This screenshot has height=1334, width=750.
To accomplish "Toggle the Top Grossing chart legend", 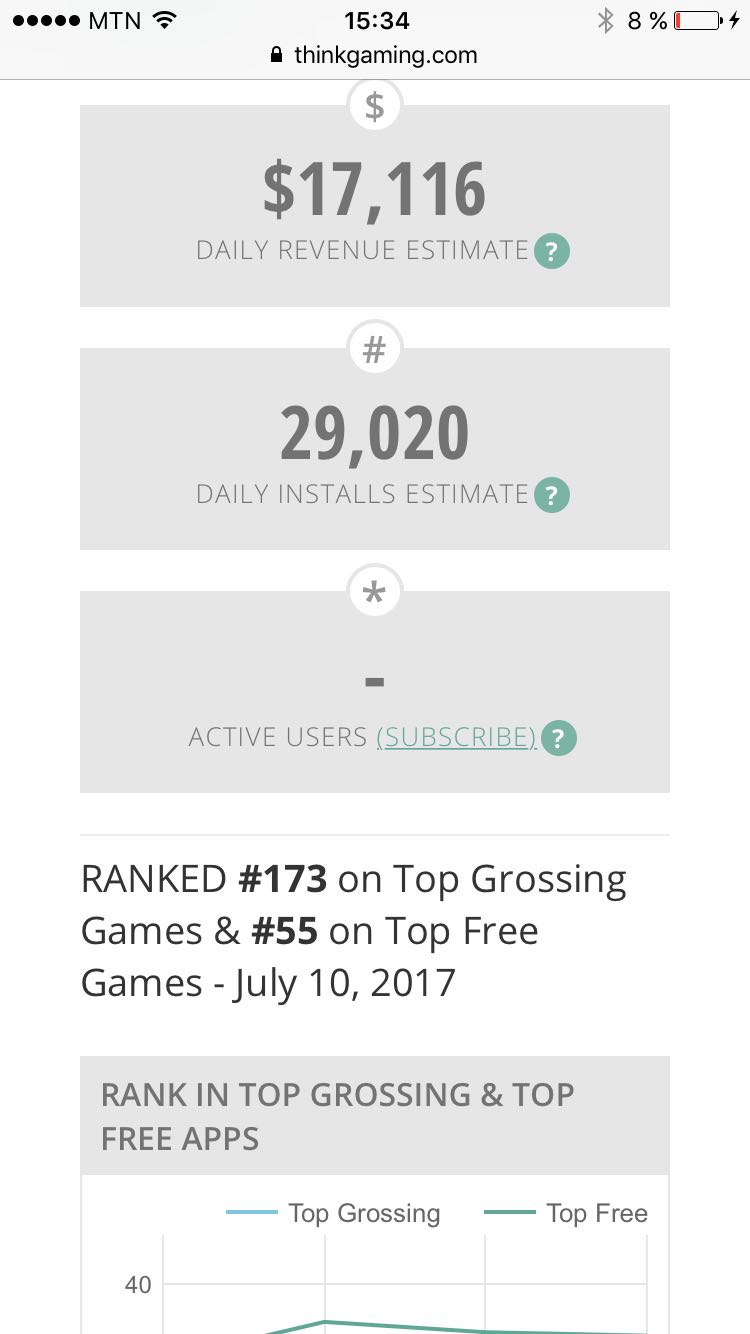I will [334, 1213].
